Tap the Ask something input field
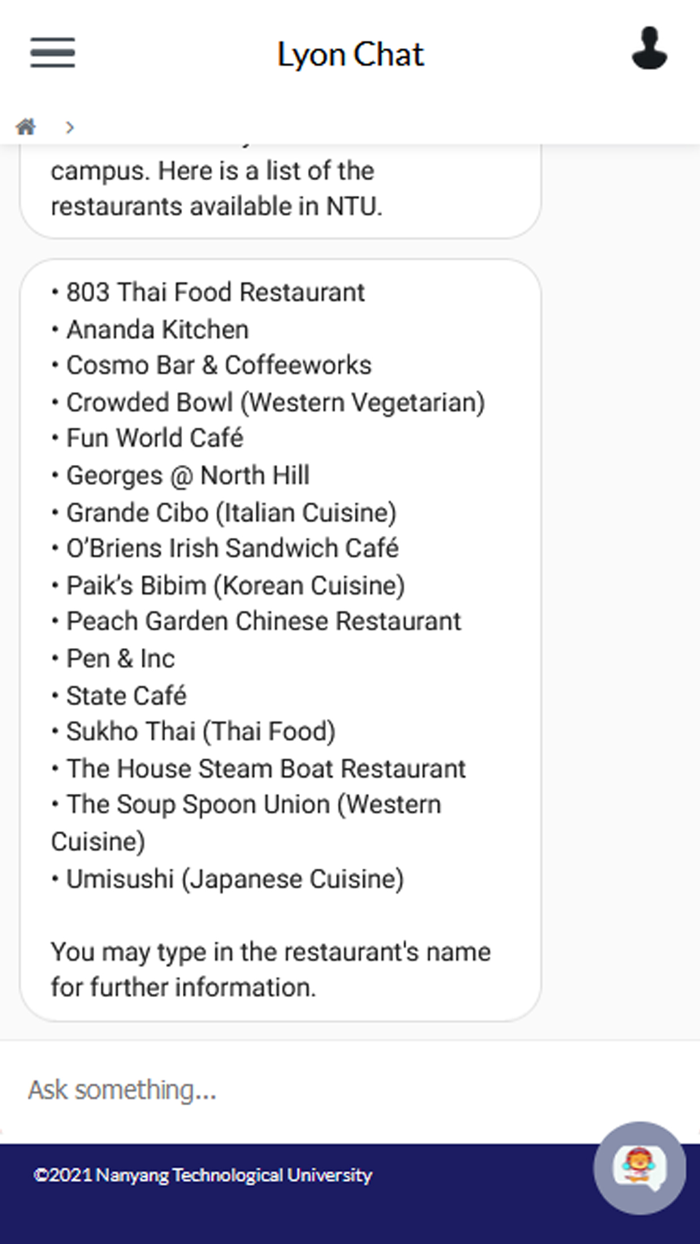This screenshot has width=700, height=1244. [x=300, y=1089]
